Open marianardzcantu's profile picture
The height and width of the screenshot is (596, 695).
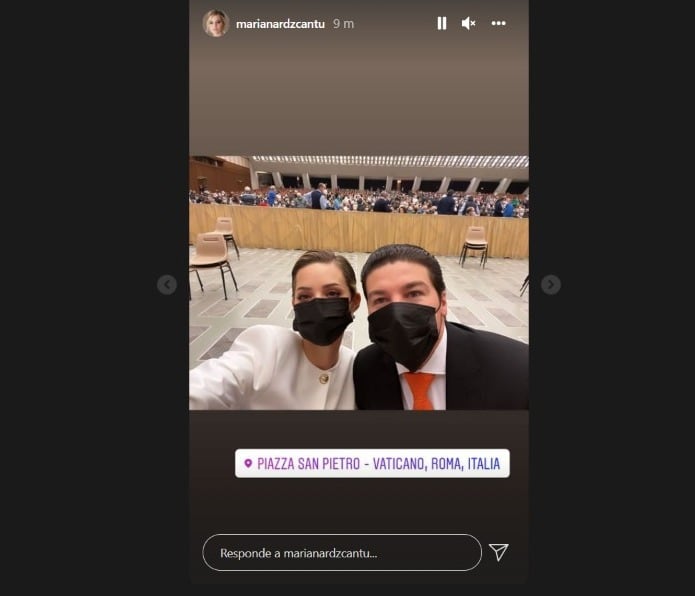[x=216, y=23]
